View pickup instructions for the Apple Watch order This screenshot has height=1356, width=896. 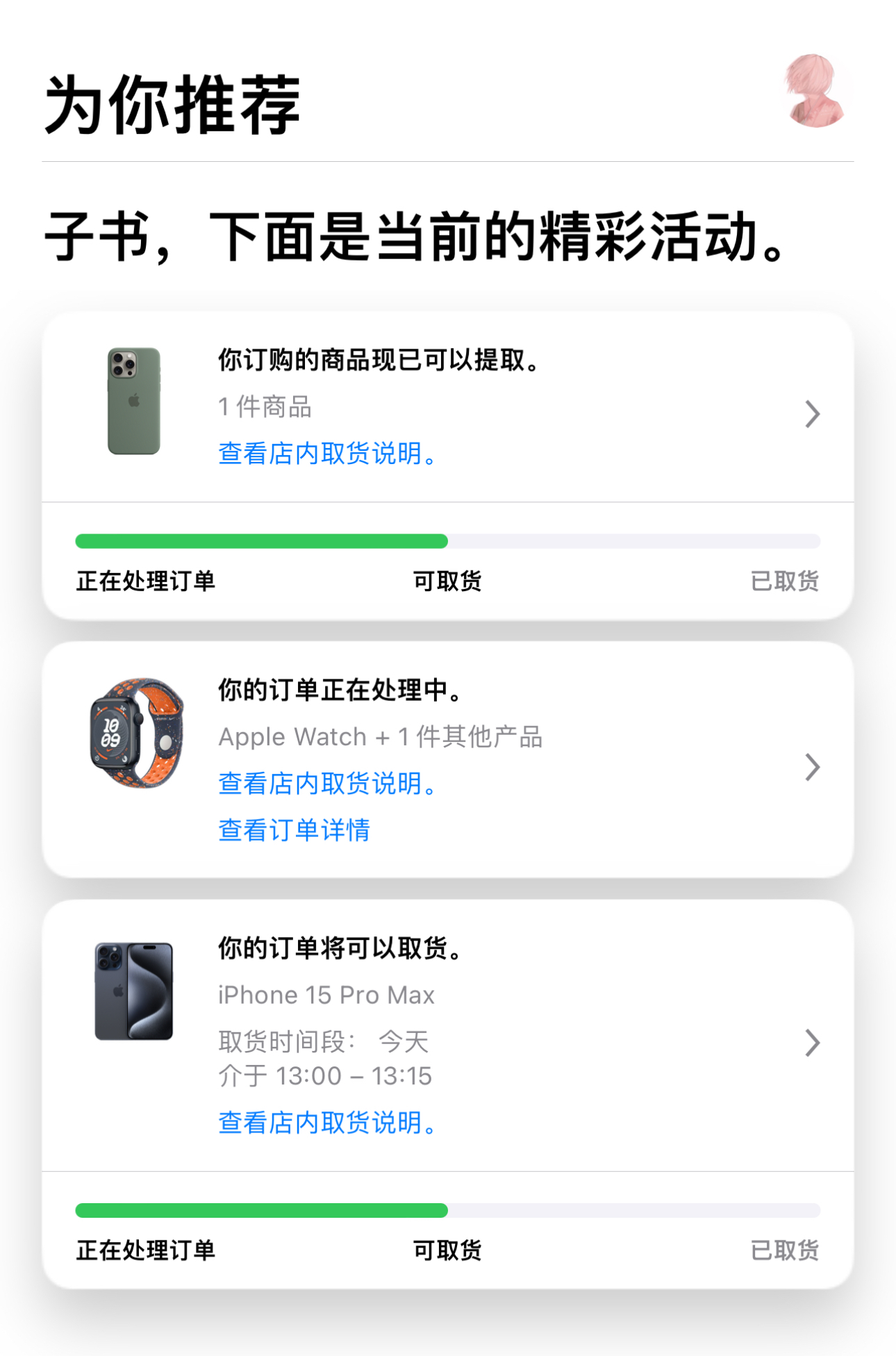click(x=327, y=784)
